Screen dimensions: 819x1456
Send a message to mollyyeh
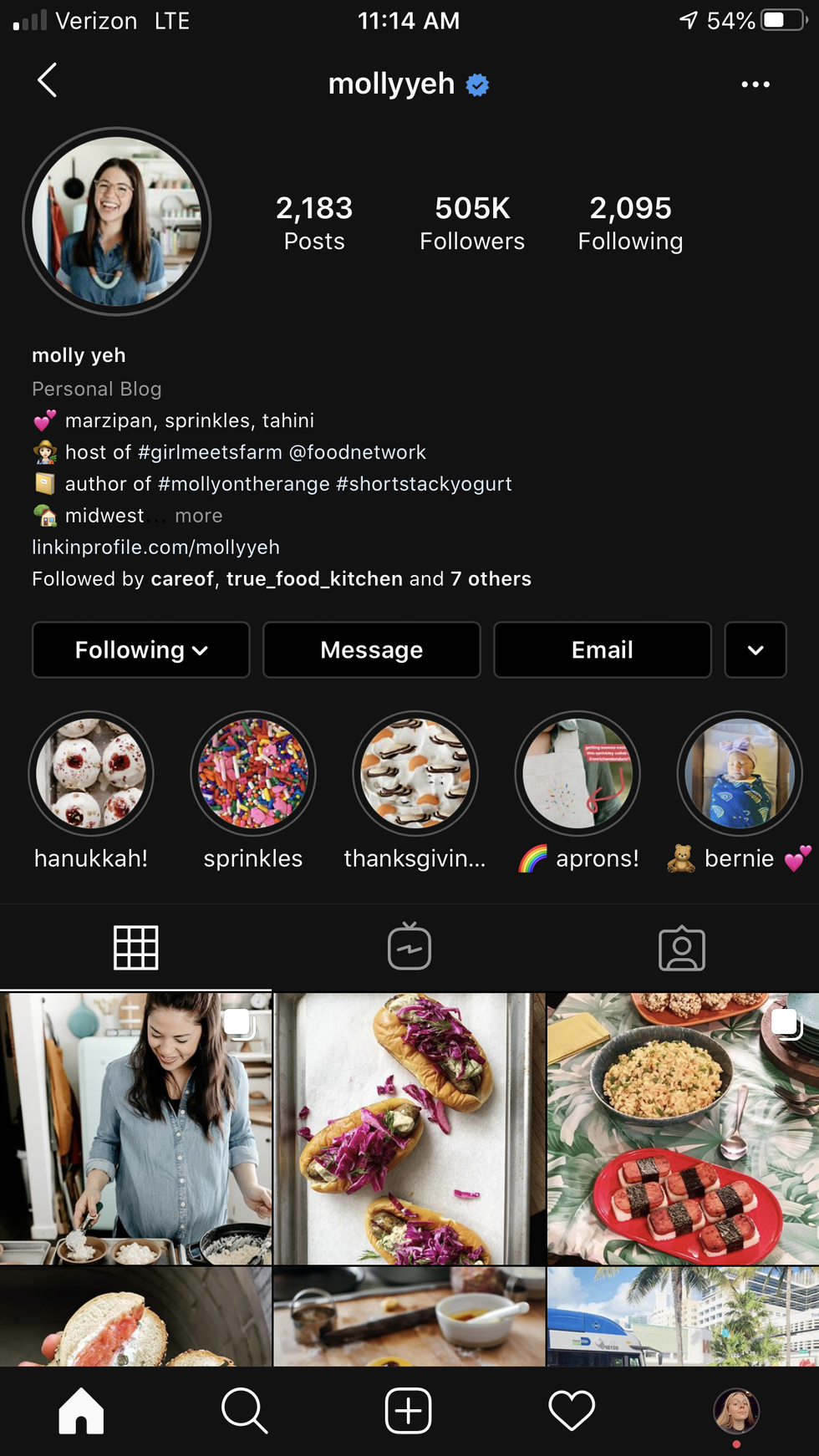tap(371, 649)
